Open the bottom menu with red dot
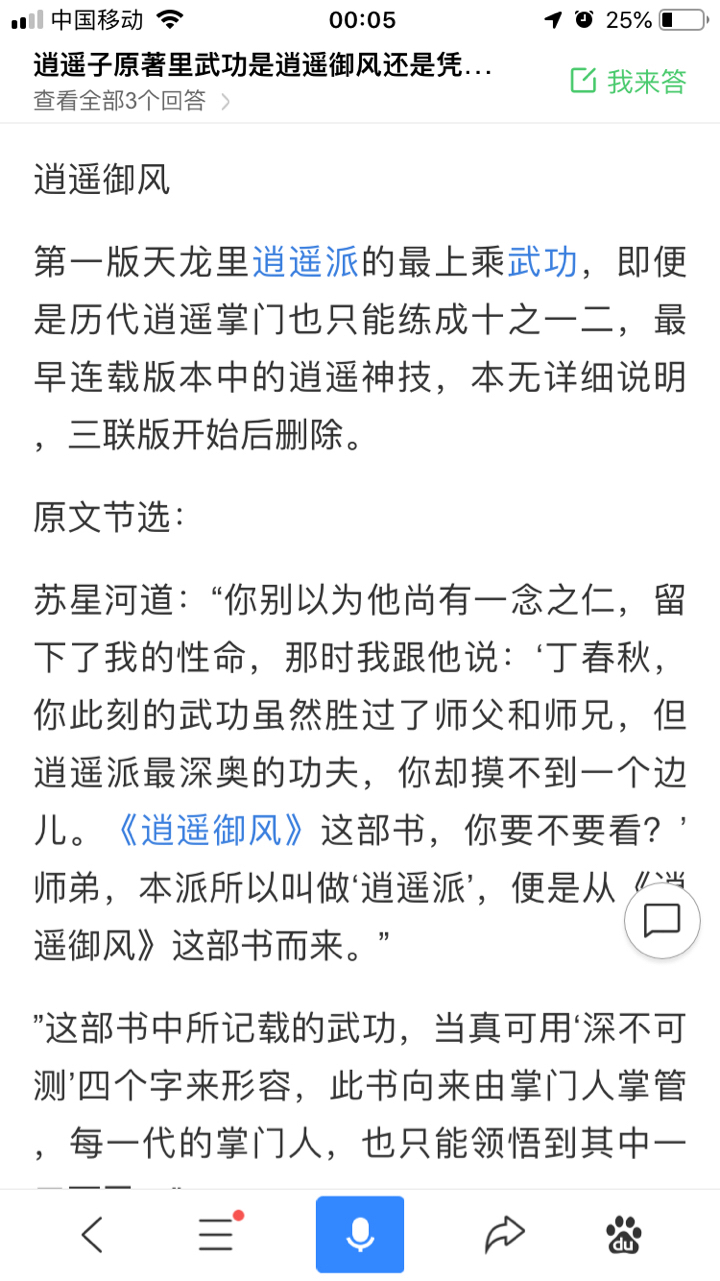 click(217, 1236)
